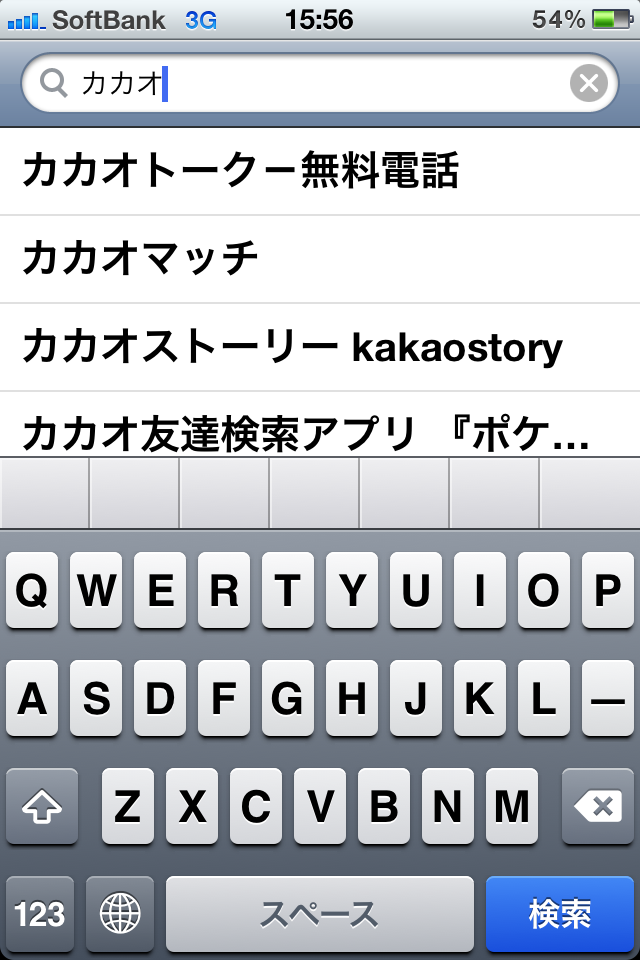The width and height of the screenshot is (640, 960).
Task: Choose the カカオマッチ suggestion
Action: click(x=320, y=260)
